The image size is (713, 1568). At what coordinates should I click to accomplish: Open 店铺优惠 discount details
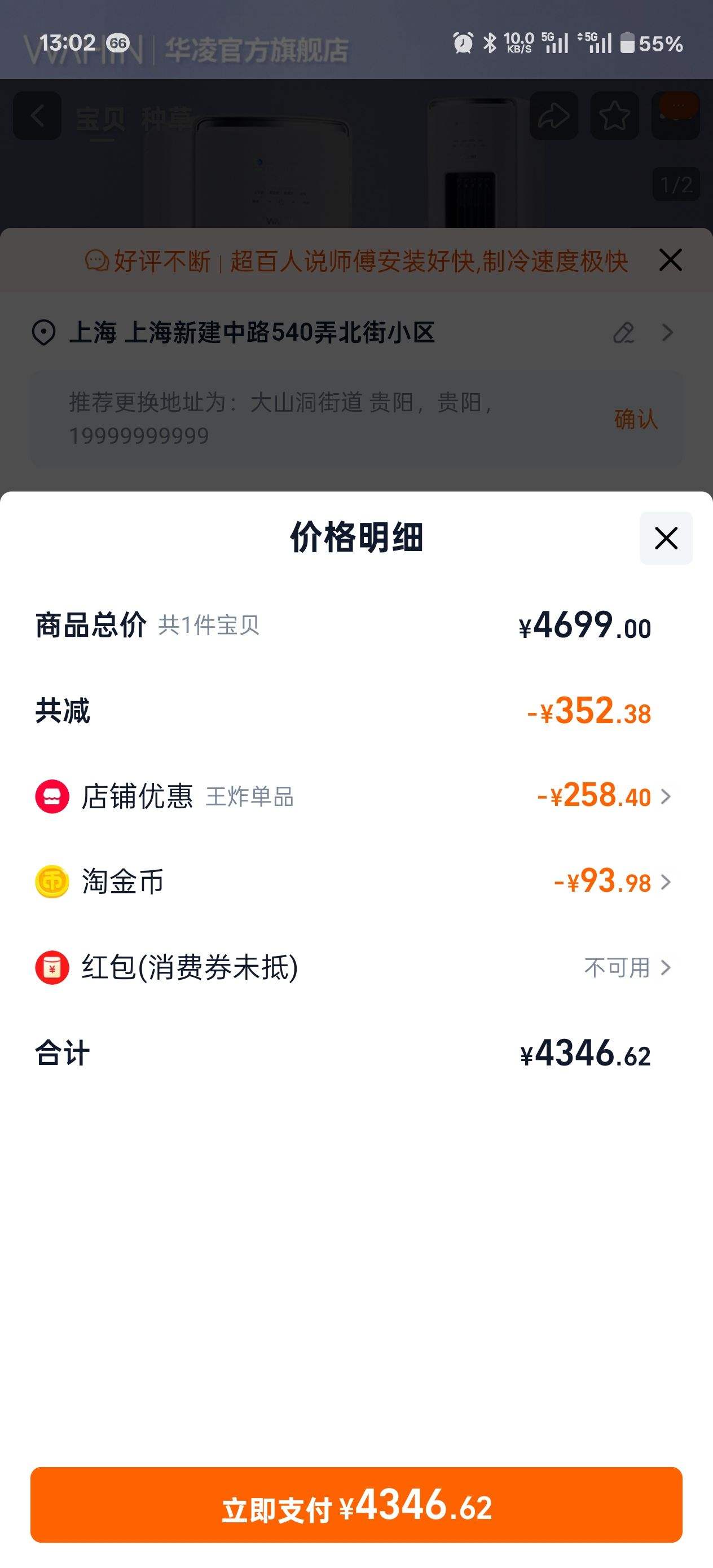coord(356,796)
